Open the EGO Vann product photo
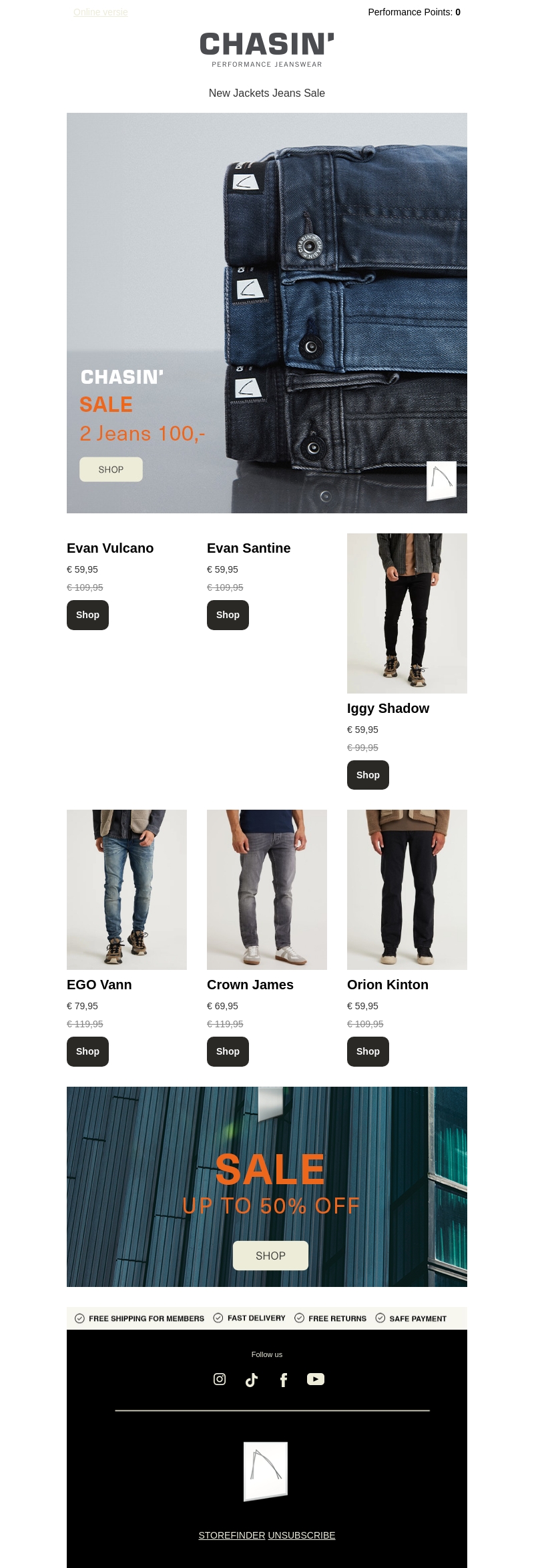Screen dimensions: 534x1568 127,889
